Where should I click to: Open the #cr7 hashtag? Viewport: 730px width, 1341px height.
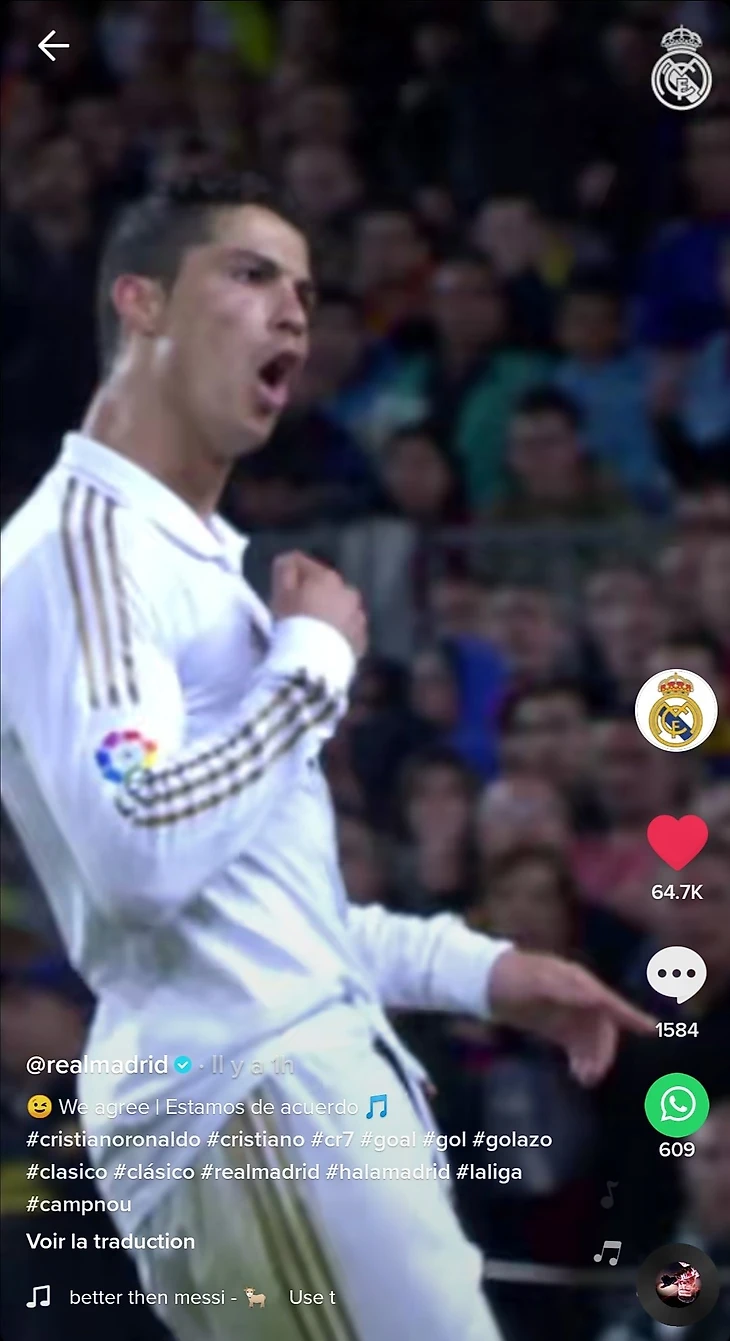332,1139
